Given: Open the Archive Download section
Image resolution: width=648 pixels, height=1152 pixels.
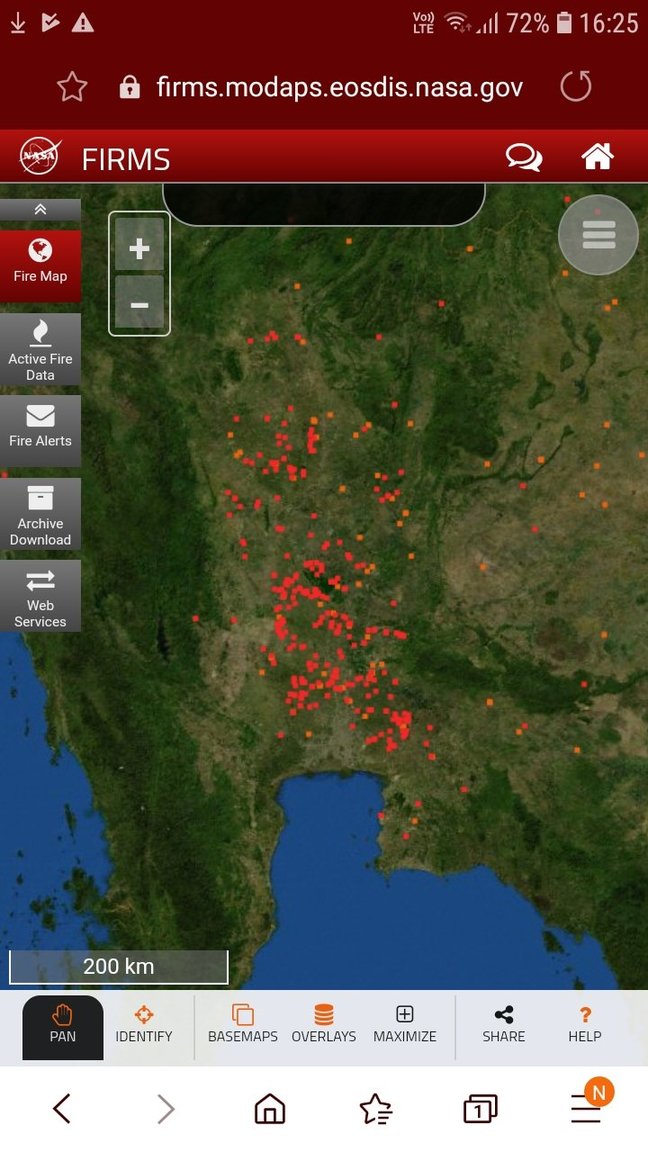Looking at the screenshot, I should coord(40,513).
